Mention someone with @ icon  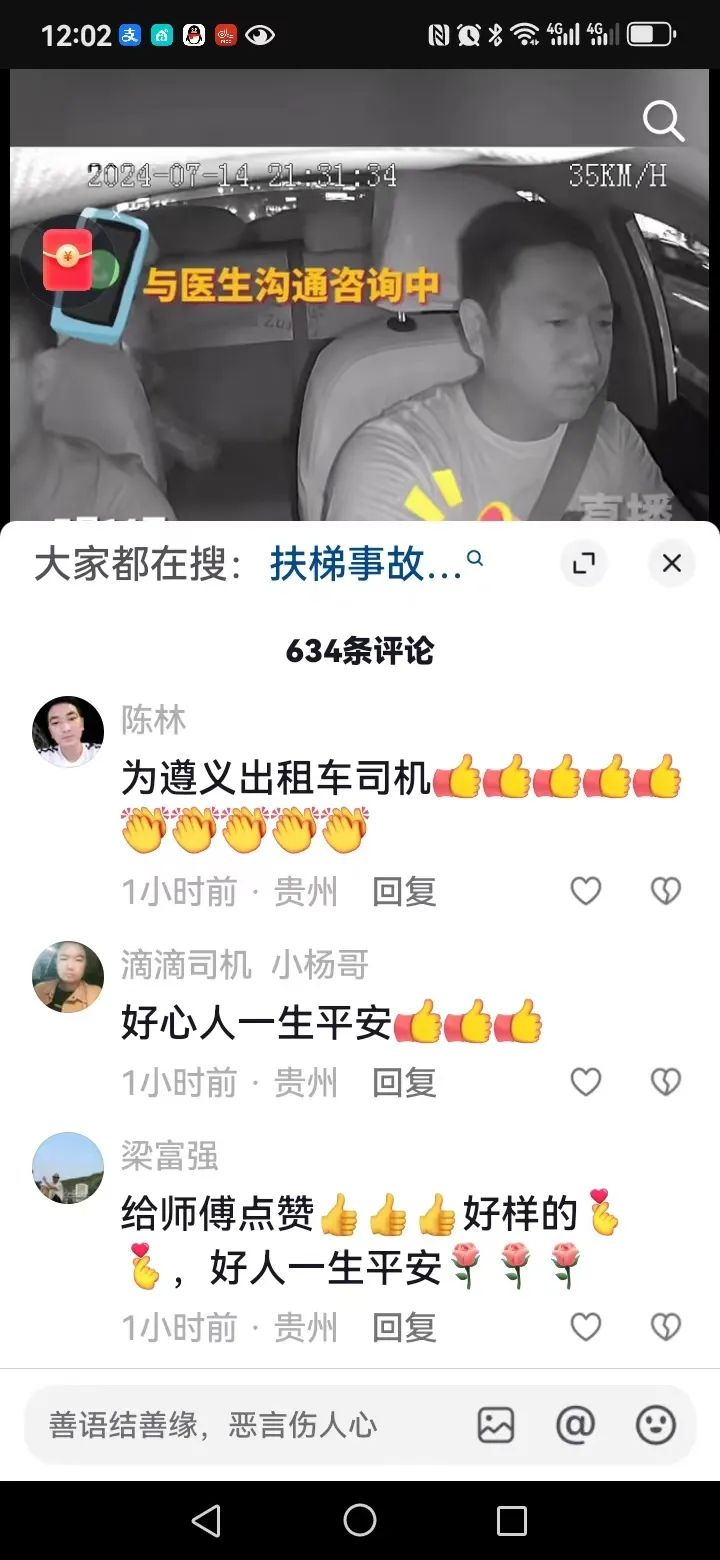click(575, 1425)
